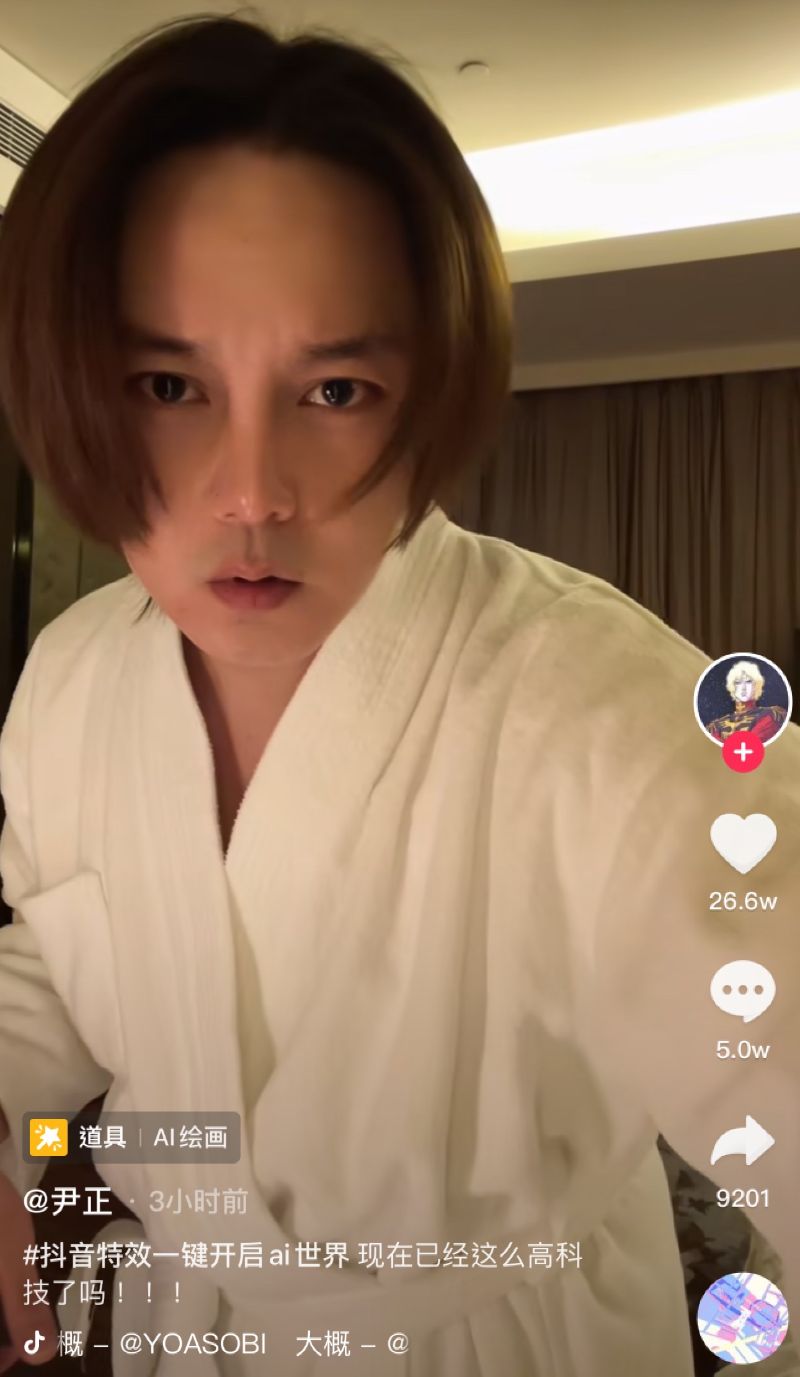
Task: Share this video
Action: tap(742, 1142)
